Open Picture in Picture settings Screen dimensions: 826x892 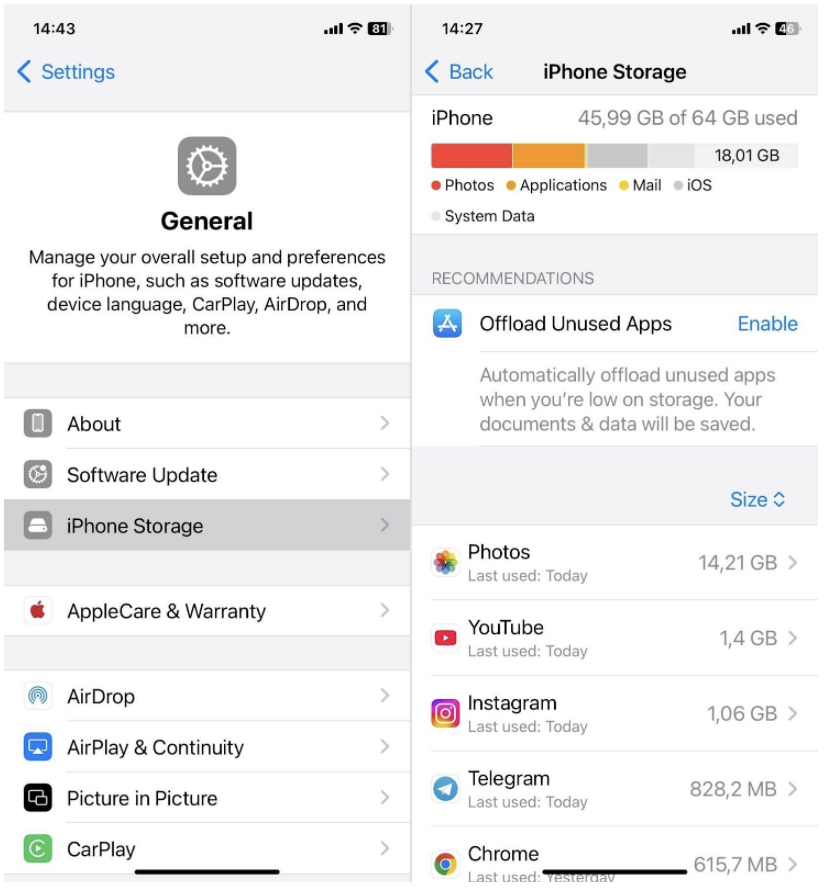pyautogui.click(x=206, y=798)
